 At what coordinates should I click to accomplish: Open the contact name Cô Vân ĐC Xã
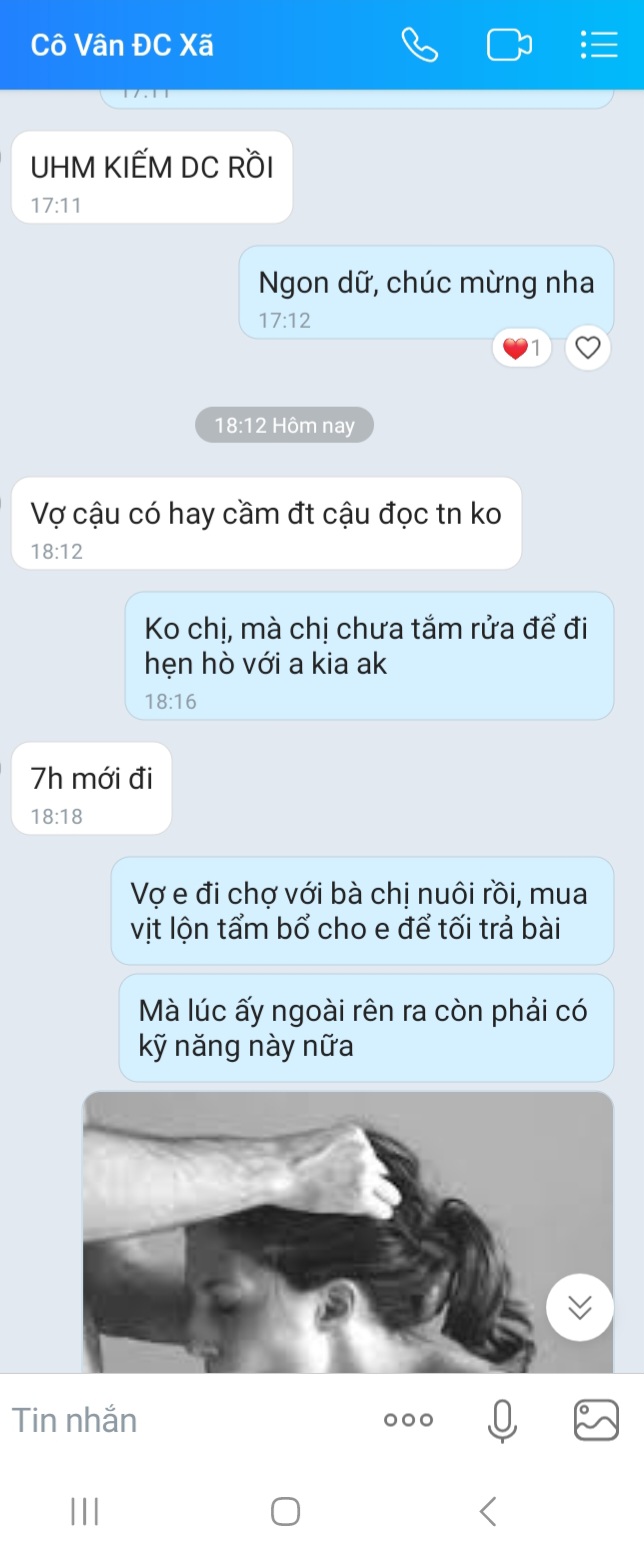click(x=122, y=45)
